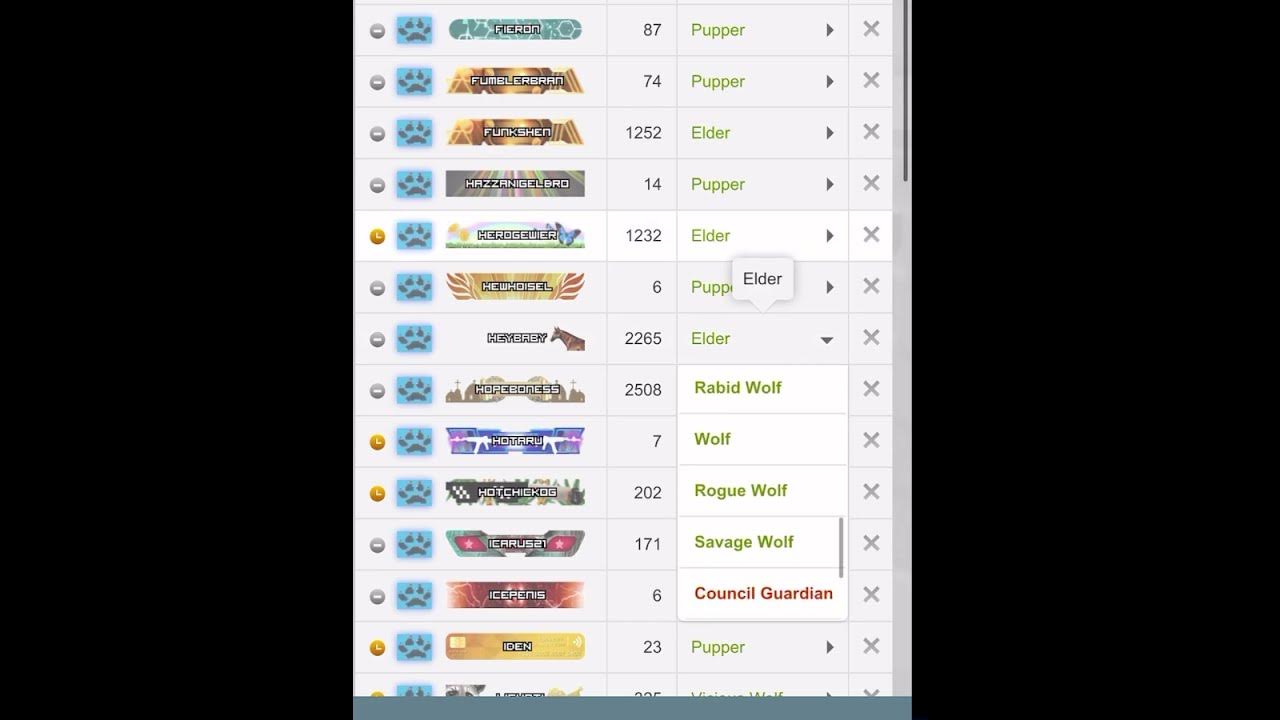Remove member Heybaby with the X
This screenshot has width=1280, height=720.
(x=871, y=337)
